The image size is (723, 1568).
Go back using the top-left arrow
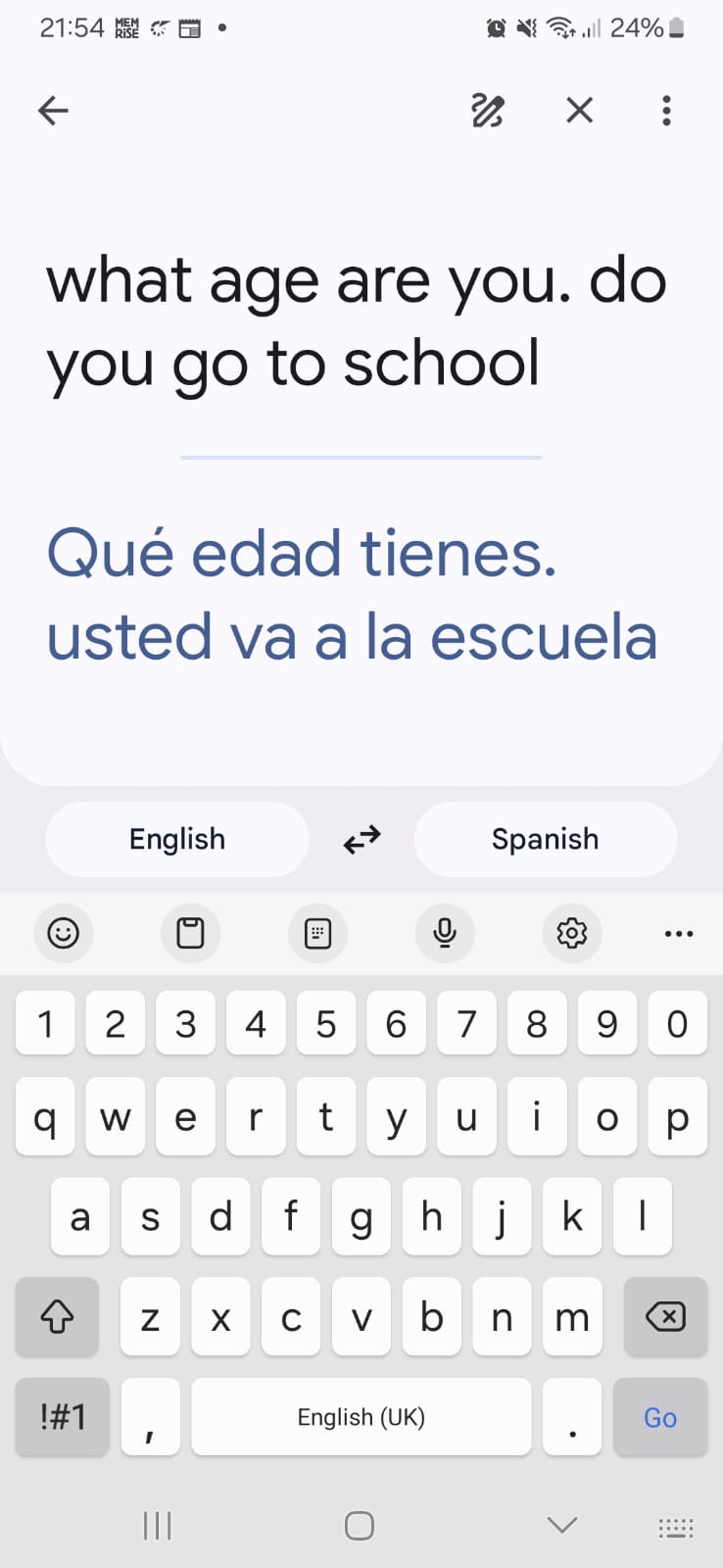click(x=53, y=111)
